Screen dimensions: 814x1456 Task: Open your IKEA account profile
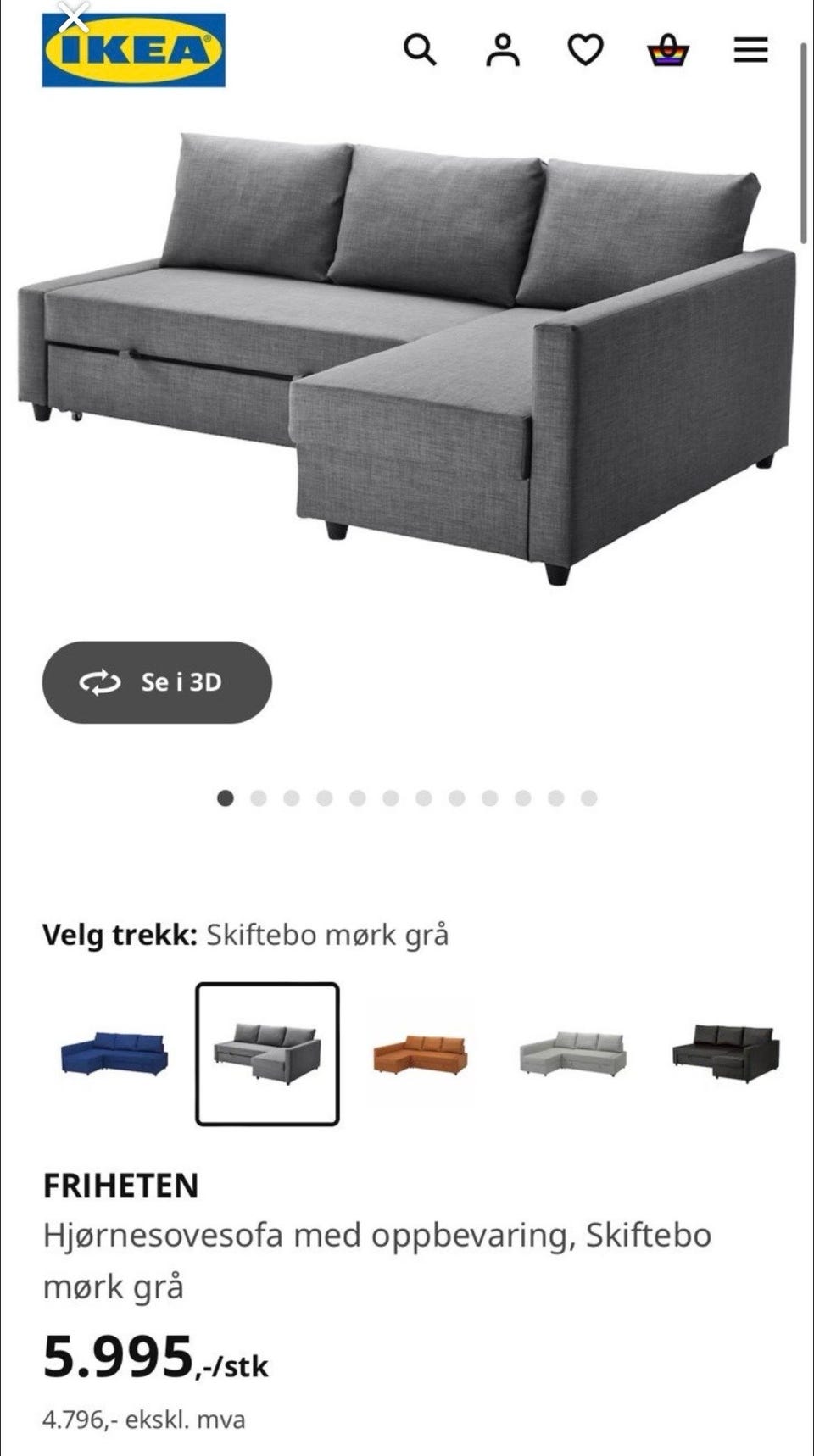click(x=504, y=51)
